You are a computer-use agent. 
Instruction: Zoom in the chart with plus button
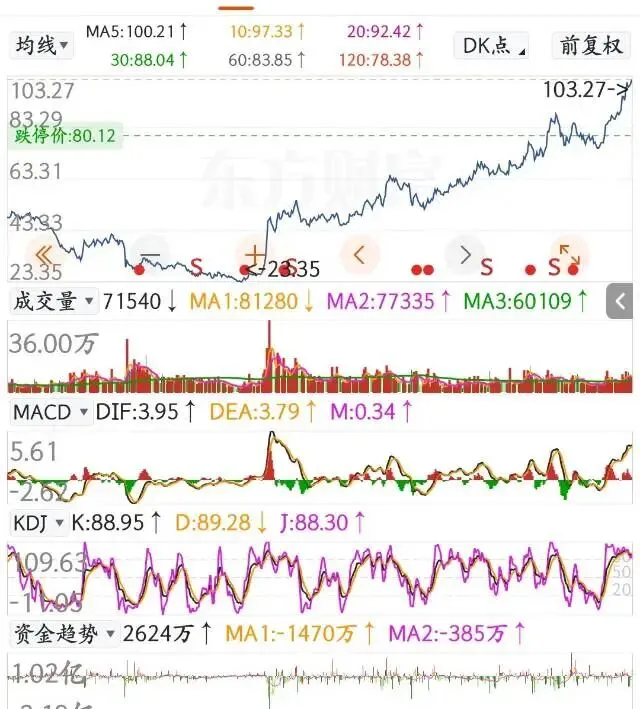click(254, 253)
